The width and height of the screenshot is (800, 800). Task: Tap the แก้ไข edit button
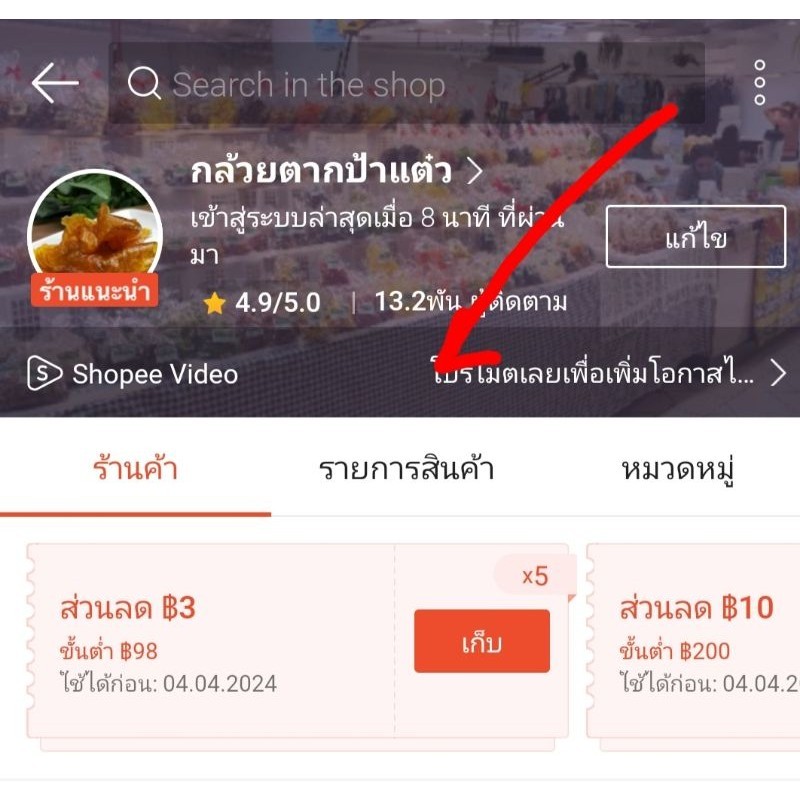click(695, 237)
